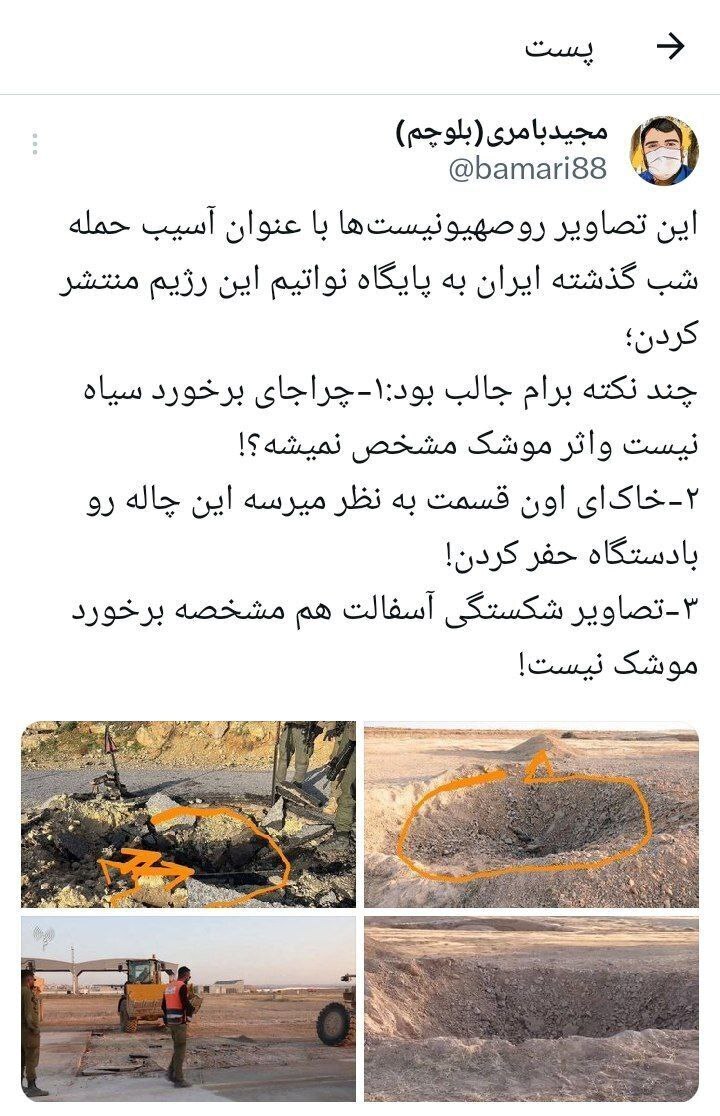Open the orange-circled crater photo
This screenshot has width=720, height=1116.
(x=531, y=814)
